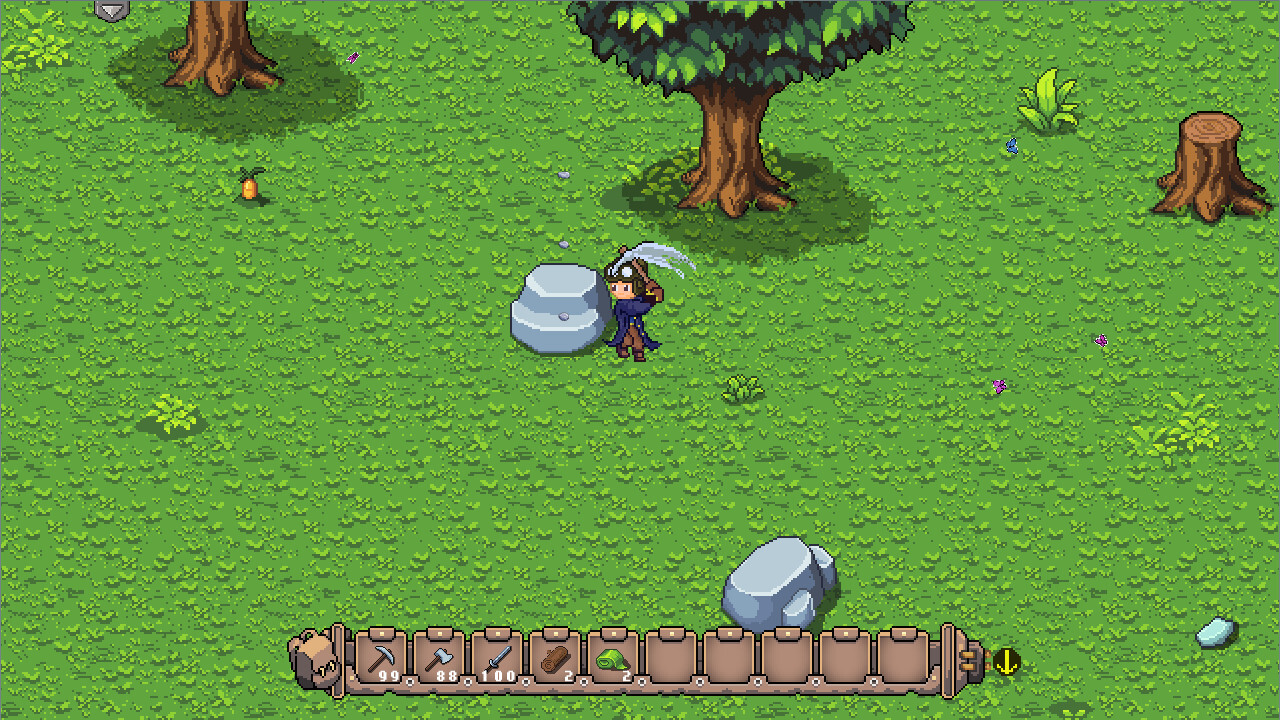Image resolution: width=1280 pixels, height=720 pixels.
Task: Expand the gray dropdown arrow at top
Action: point(111,10)
